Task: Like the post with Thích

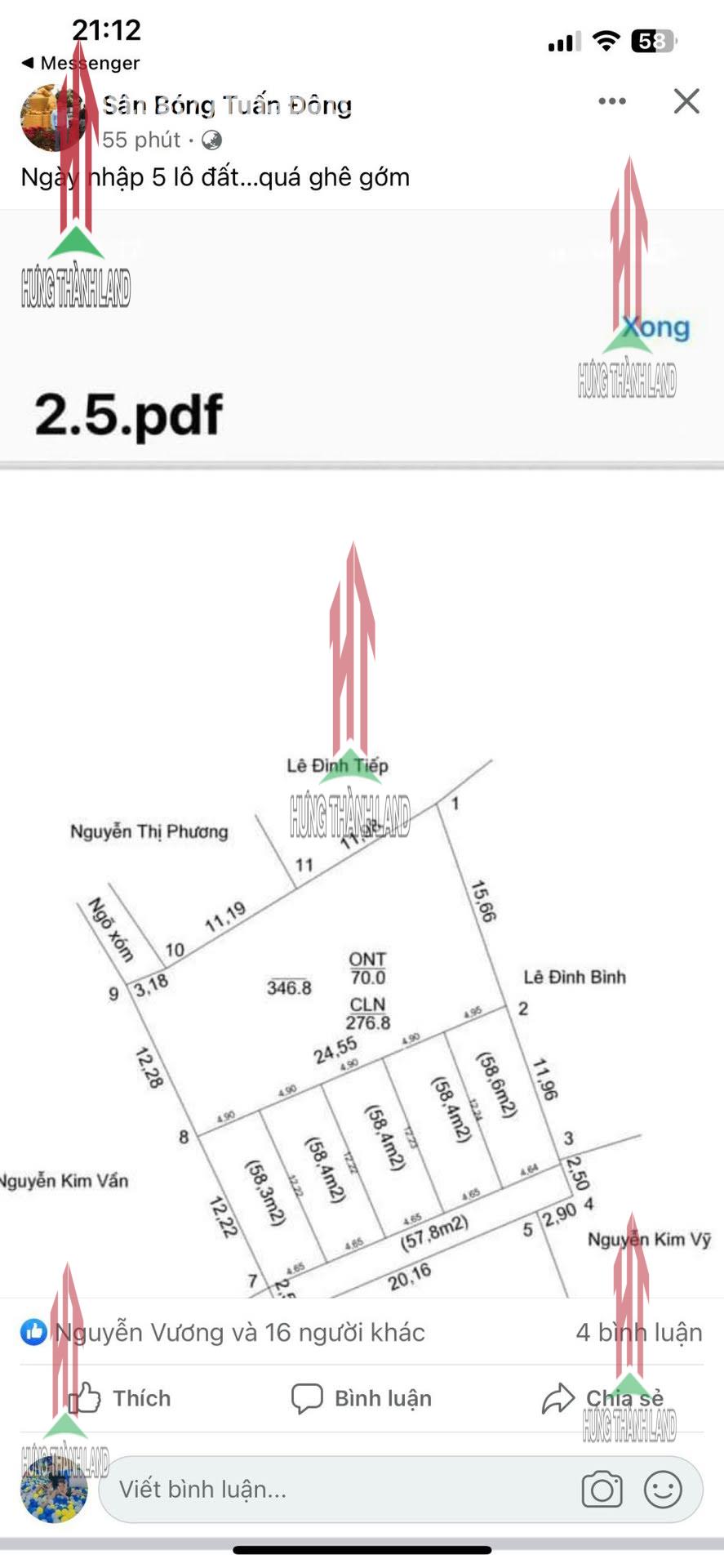Action: (x=120, y=1398)
